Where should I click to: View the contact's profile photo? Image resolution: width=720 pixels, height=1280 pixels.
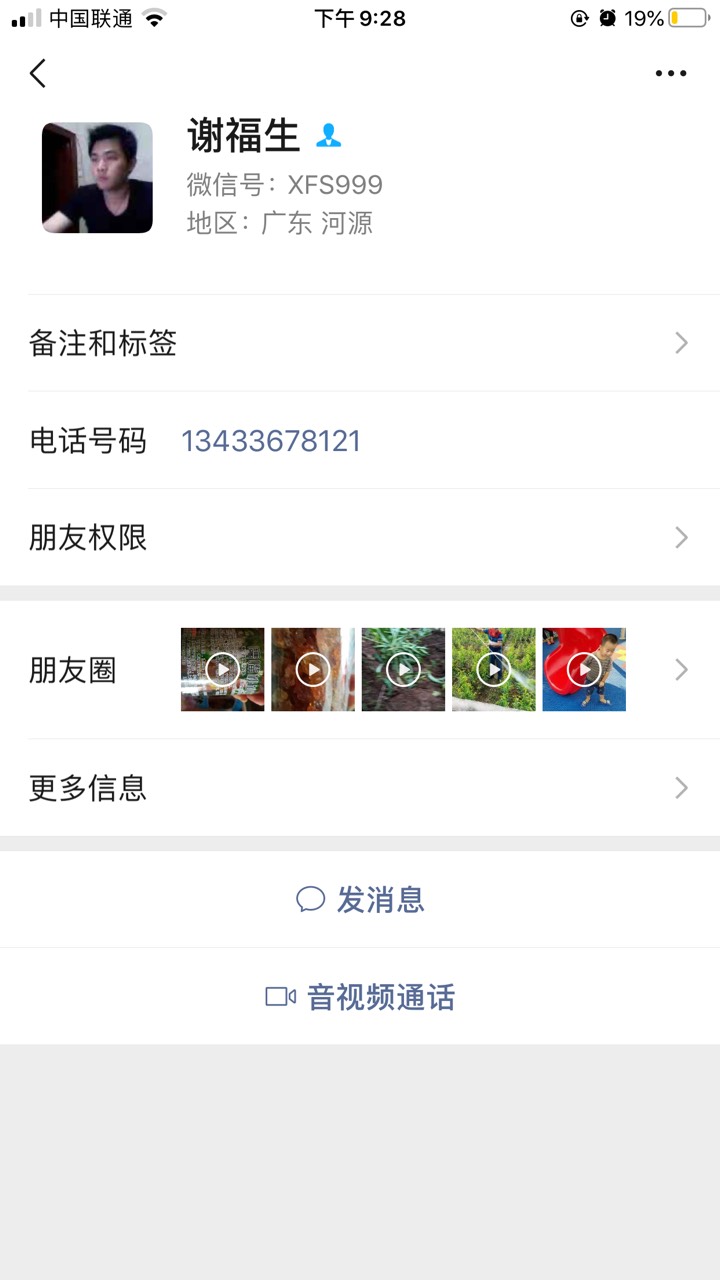coord(97,178)
